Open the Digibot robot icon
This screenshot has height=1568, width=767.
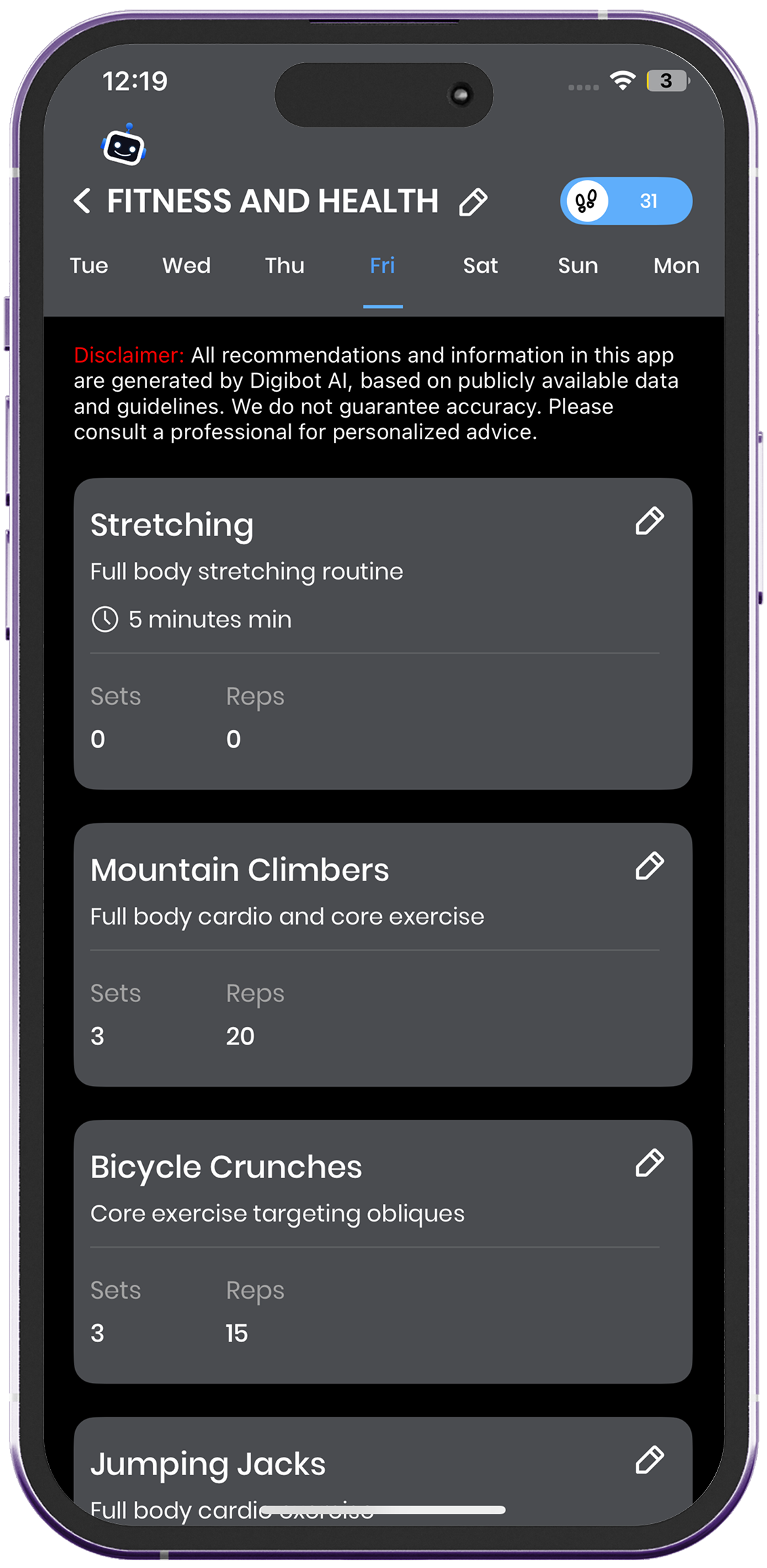click(124, 146)
